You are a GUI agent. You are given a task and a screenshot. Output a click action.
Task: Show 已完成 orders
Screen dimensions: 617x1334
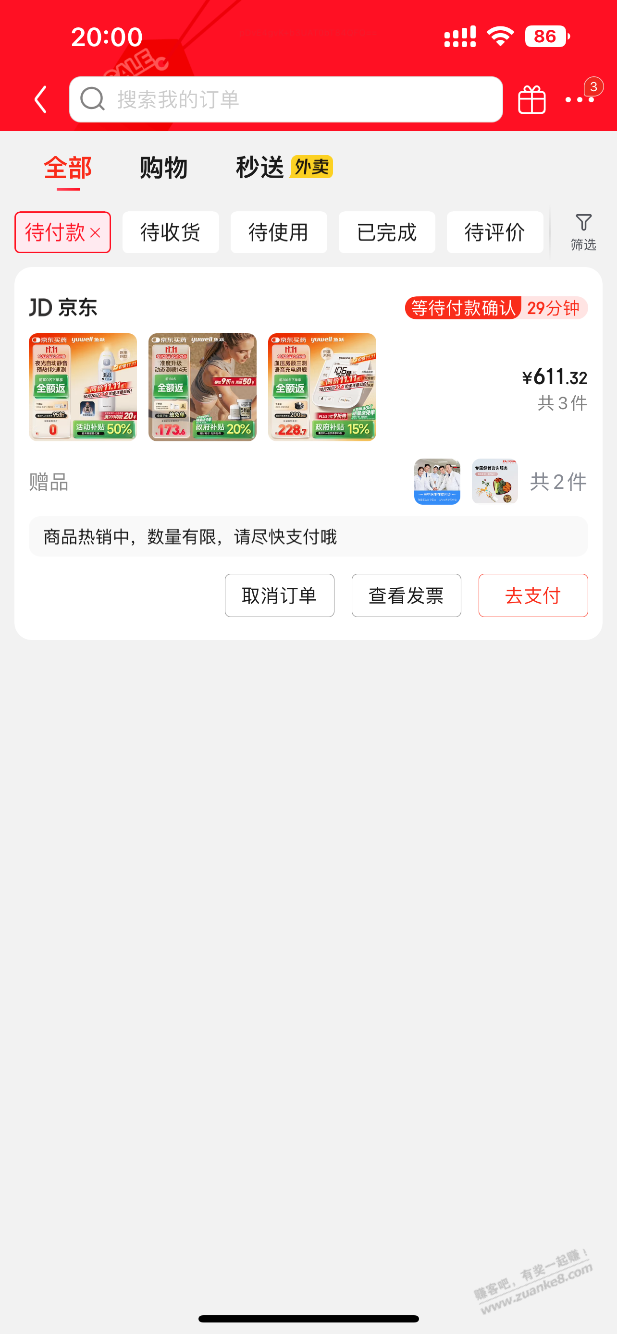click(x=386, y=233)
